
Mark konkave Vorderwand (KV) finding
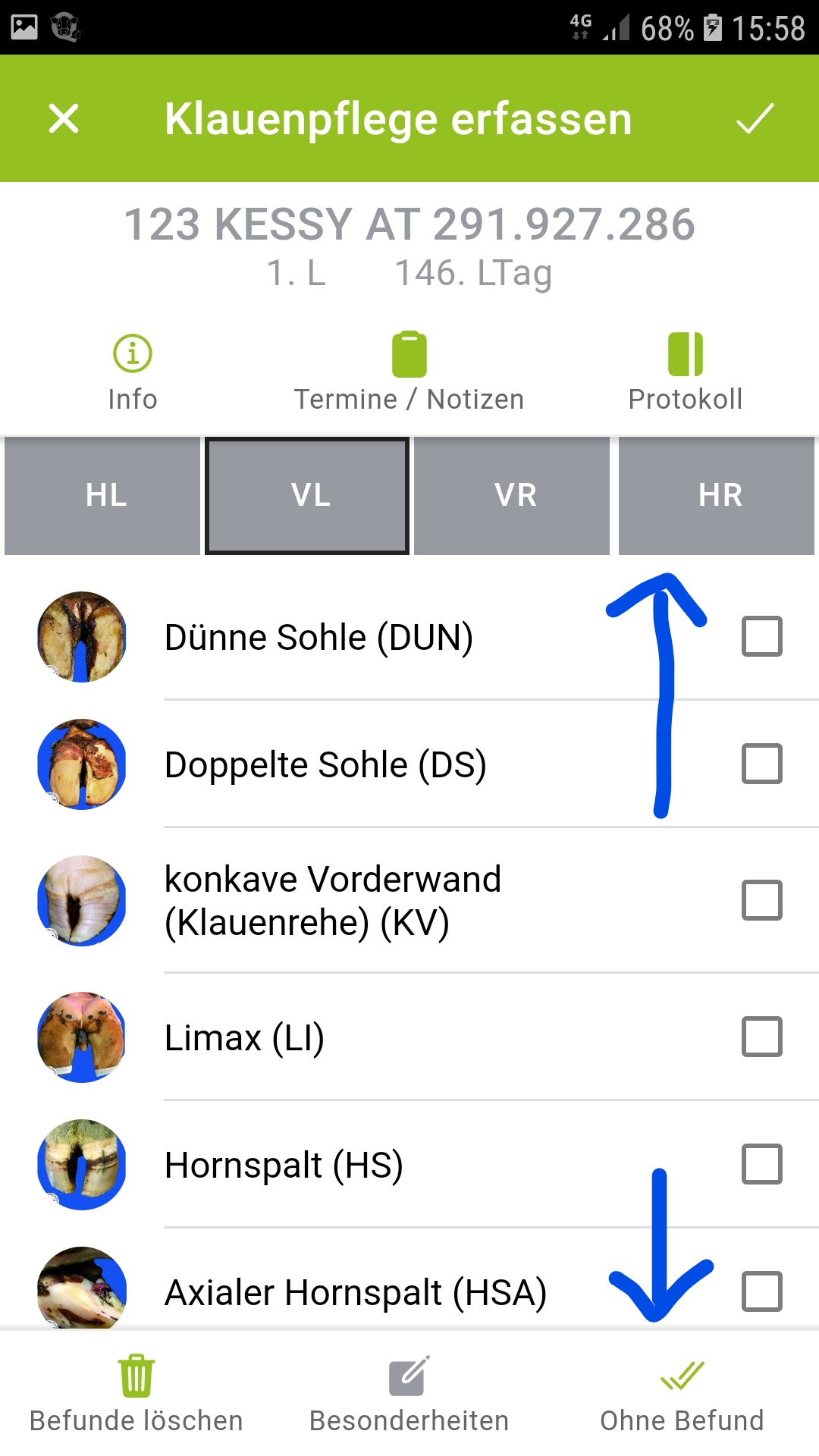click(761, 900)
